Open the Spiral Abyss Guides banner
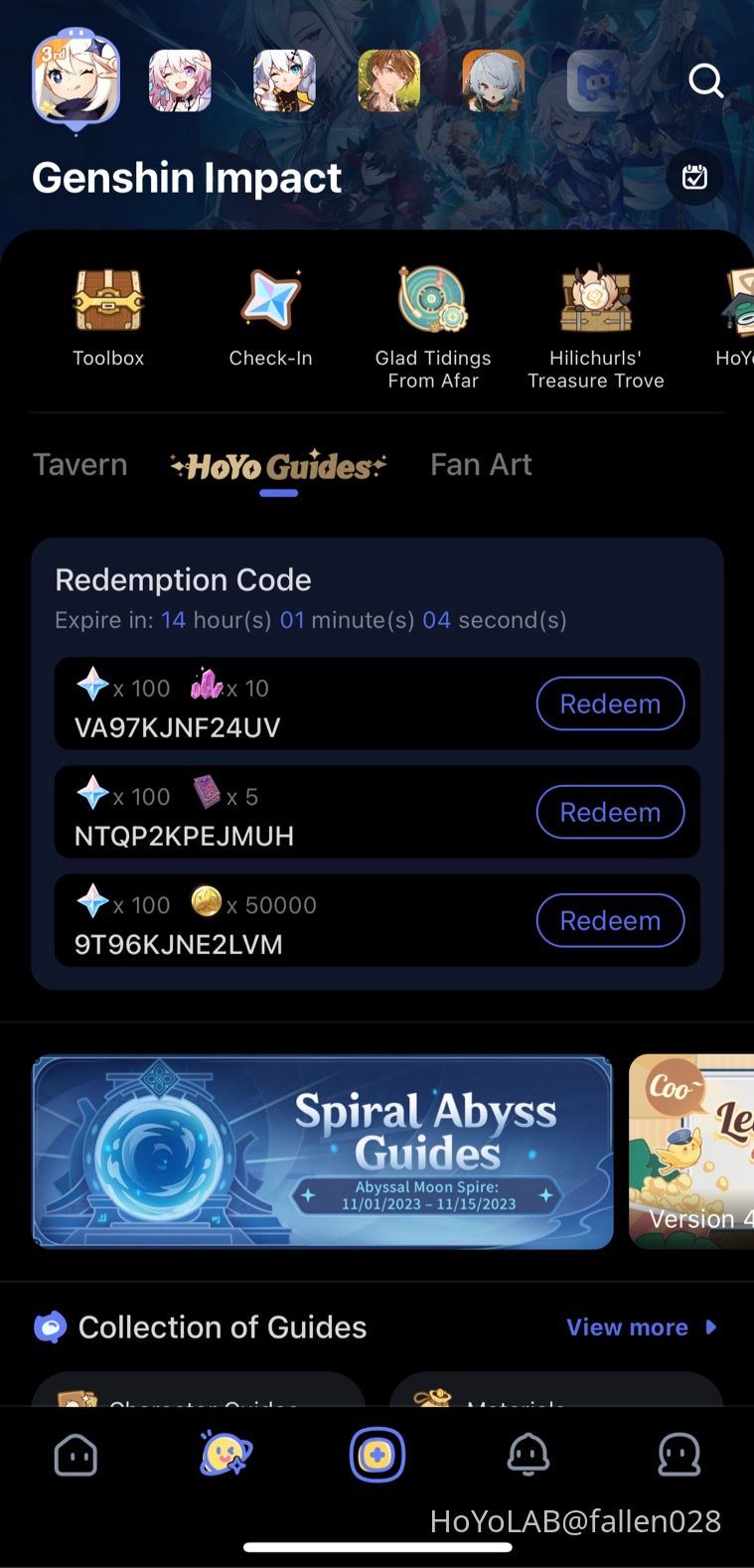This screenshot has width=754, height=1568. [x=323, y=1152]
